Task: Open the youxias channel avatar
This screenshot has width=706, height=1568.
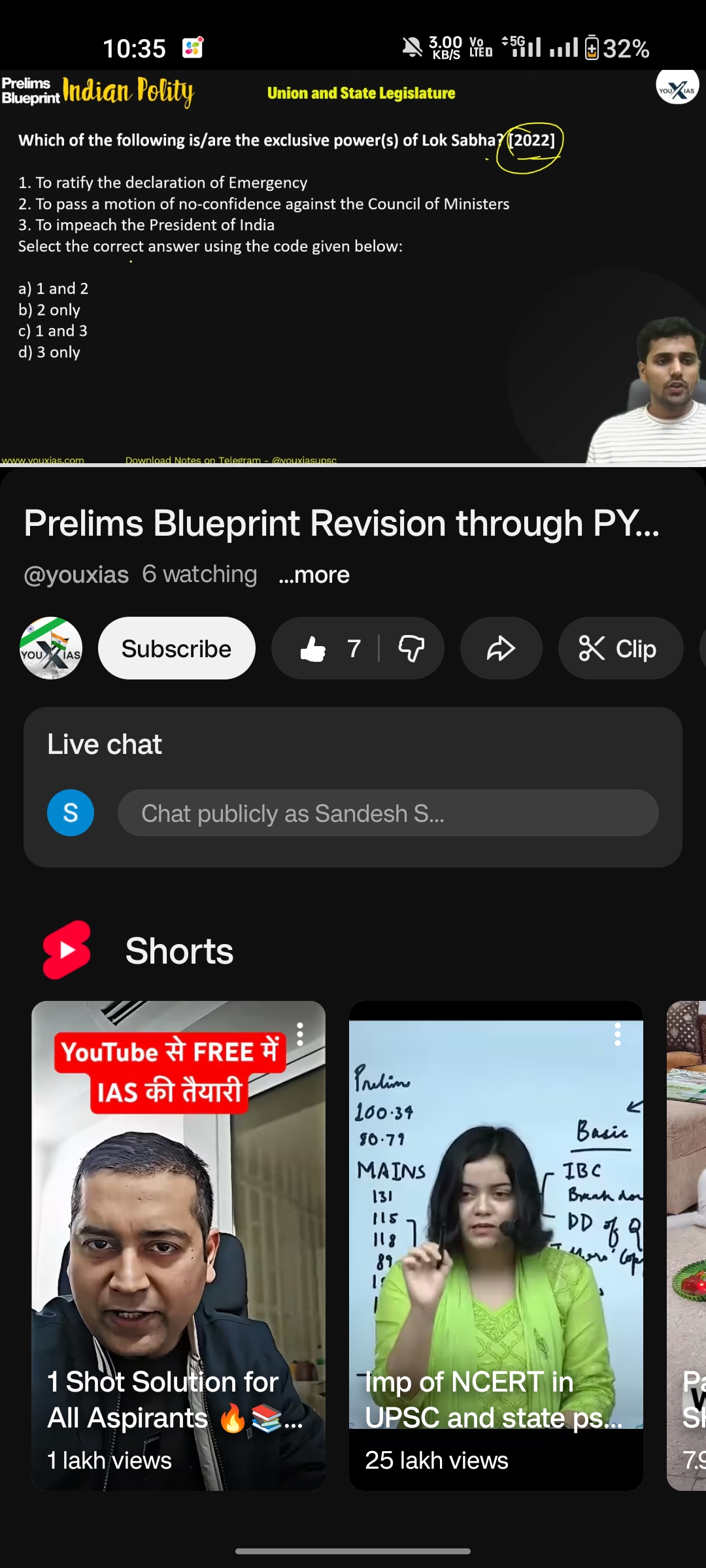Action: pyautogui.click(x=51, y=648)
